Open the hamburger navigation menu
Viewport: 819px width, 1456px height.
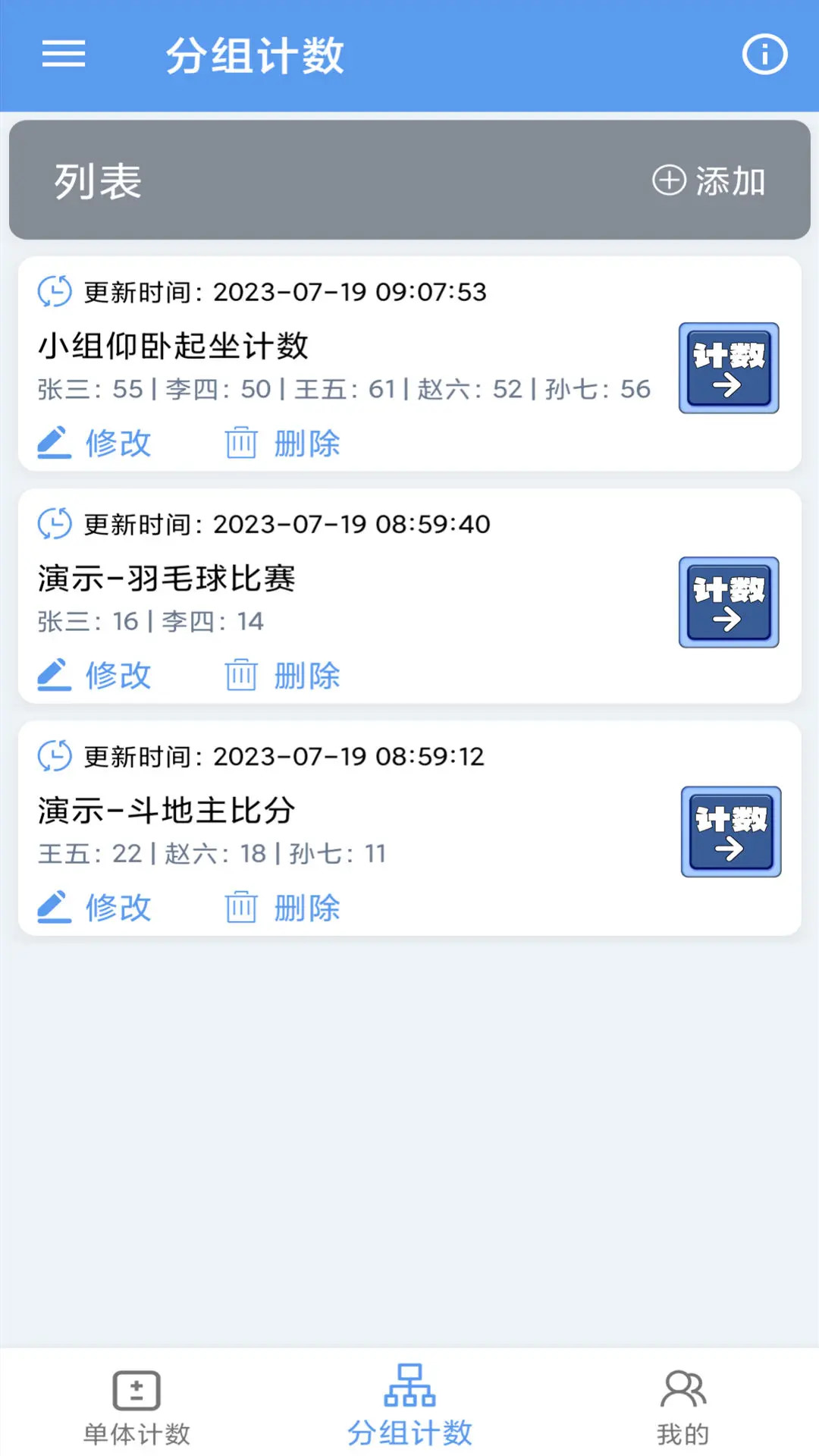64,55
